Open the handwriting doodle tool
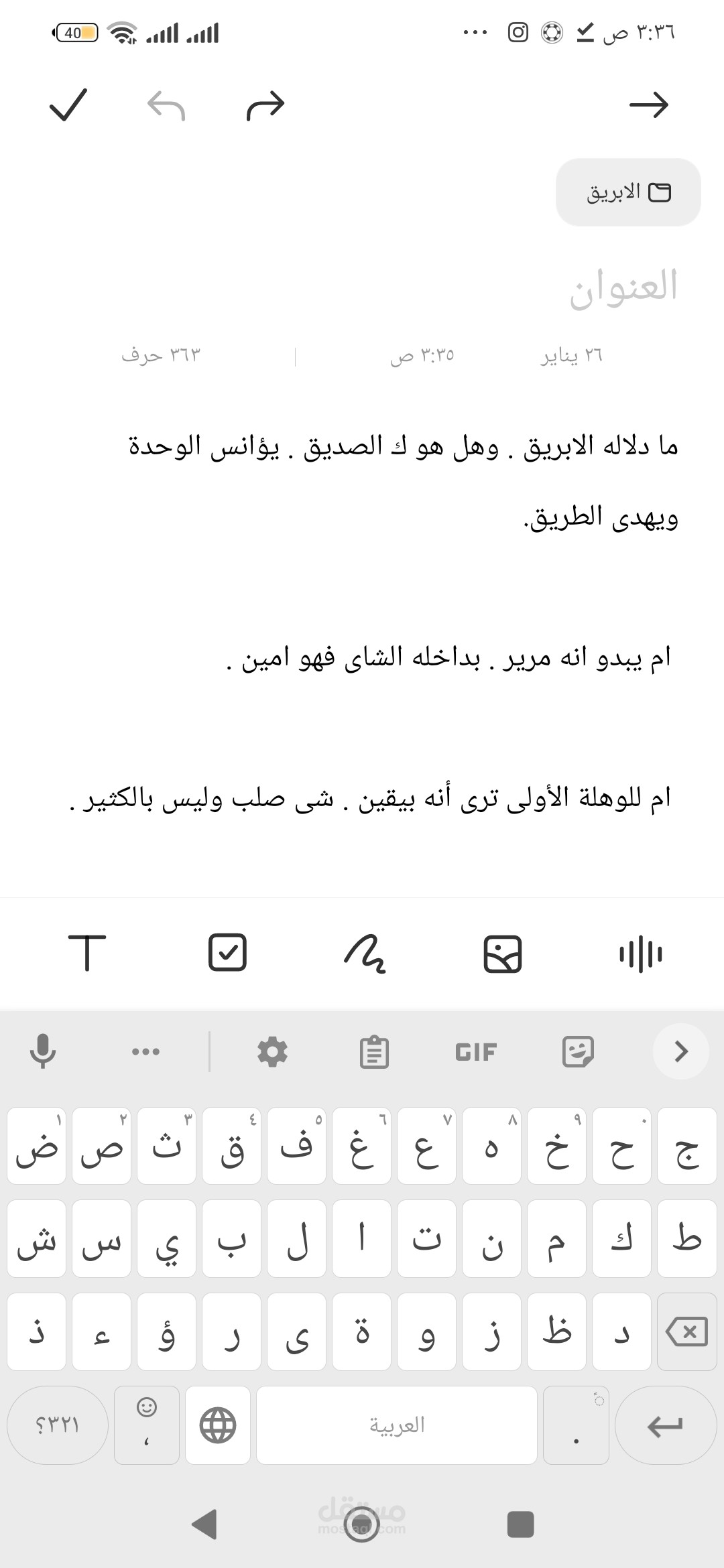This screenshot has height=1568, width=724. pyautogui.click(x=365, y=953)
